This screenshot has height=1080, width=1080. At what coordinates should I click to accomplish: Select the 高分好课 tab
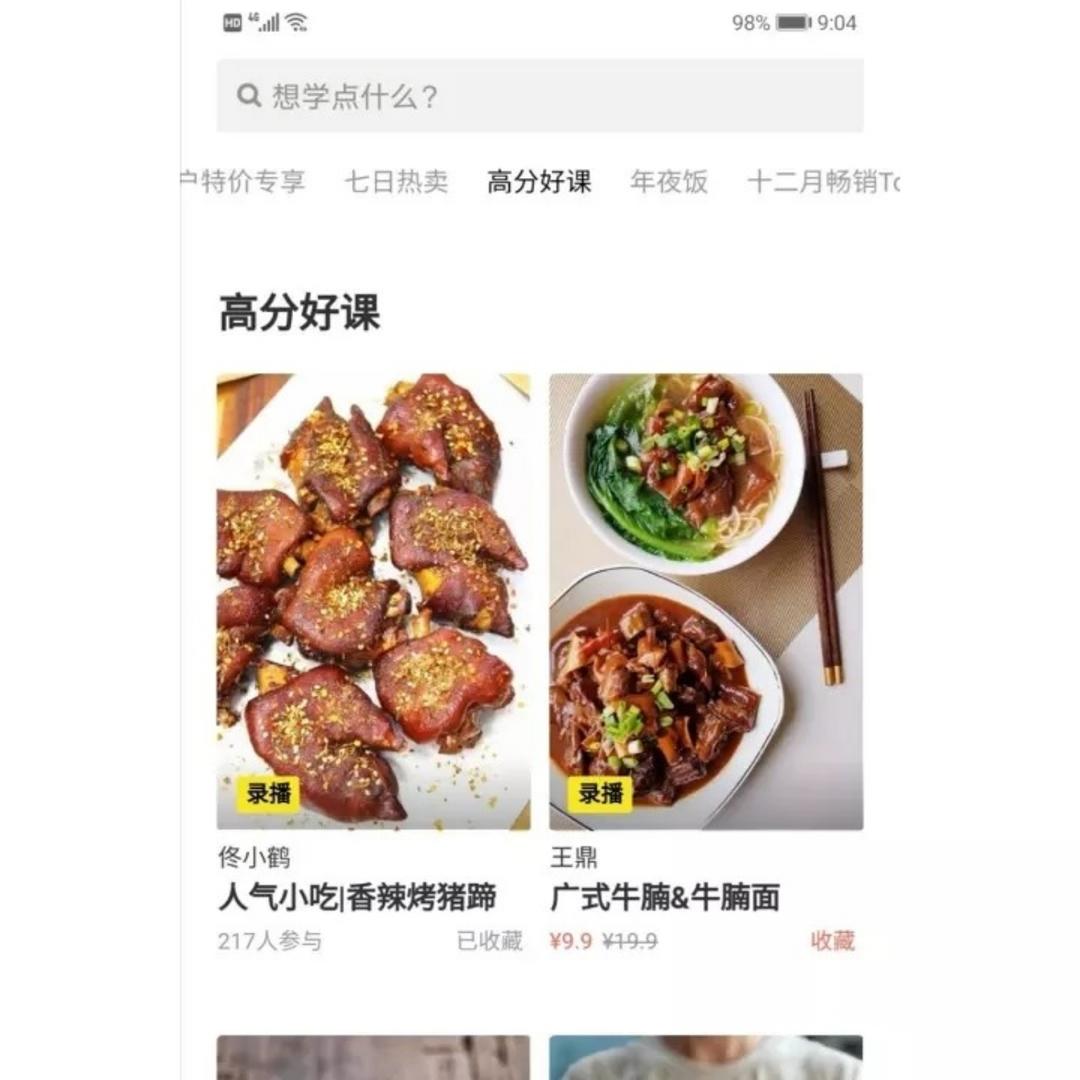539,182
